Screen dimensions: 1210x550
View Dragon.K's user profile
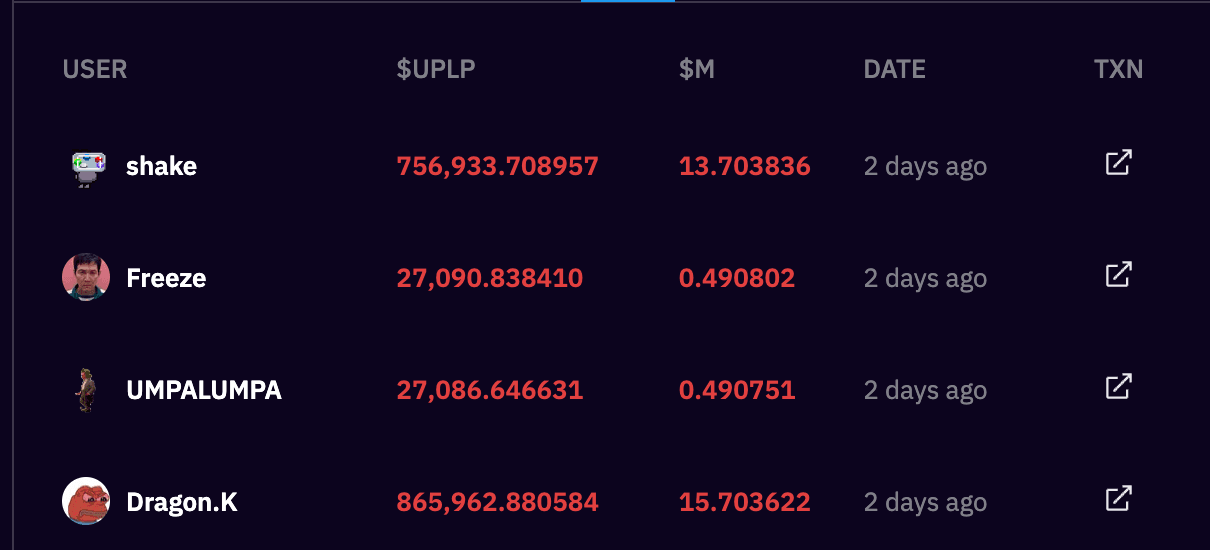(181, 502)
